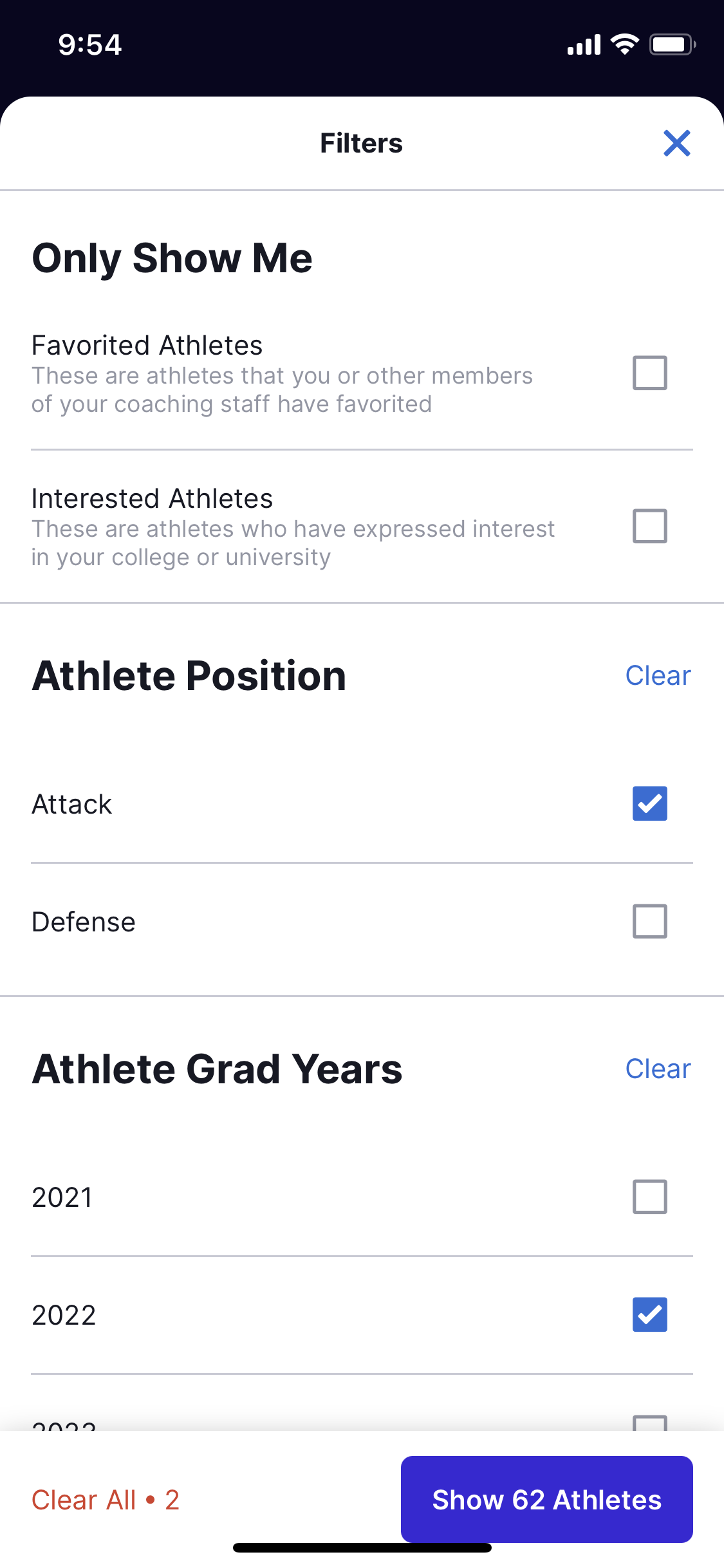The image size is (724, 1568).
Task: Close the Filters panel
Action: (x=676, y=143)
